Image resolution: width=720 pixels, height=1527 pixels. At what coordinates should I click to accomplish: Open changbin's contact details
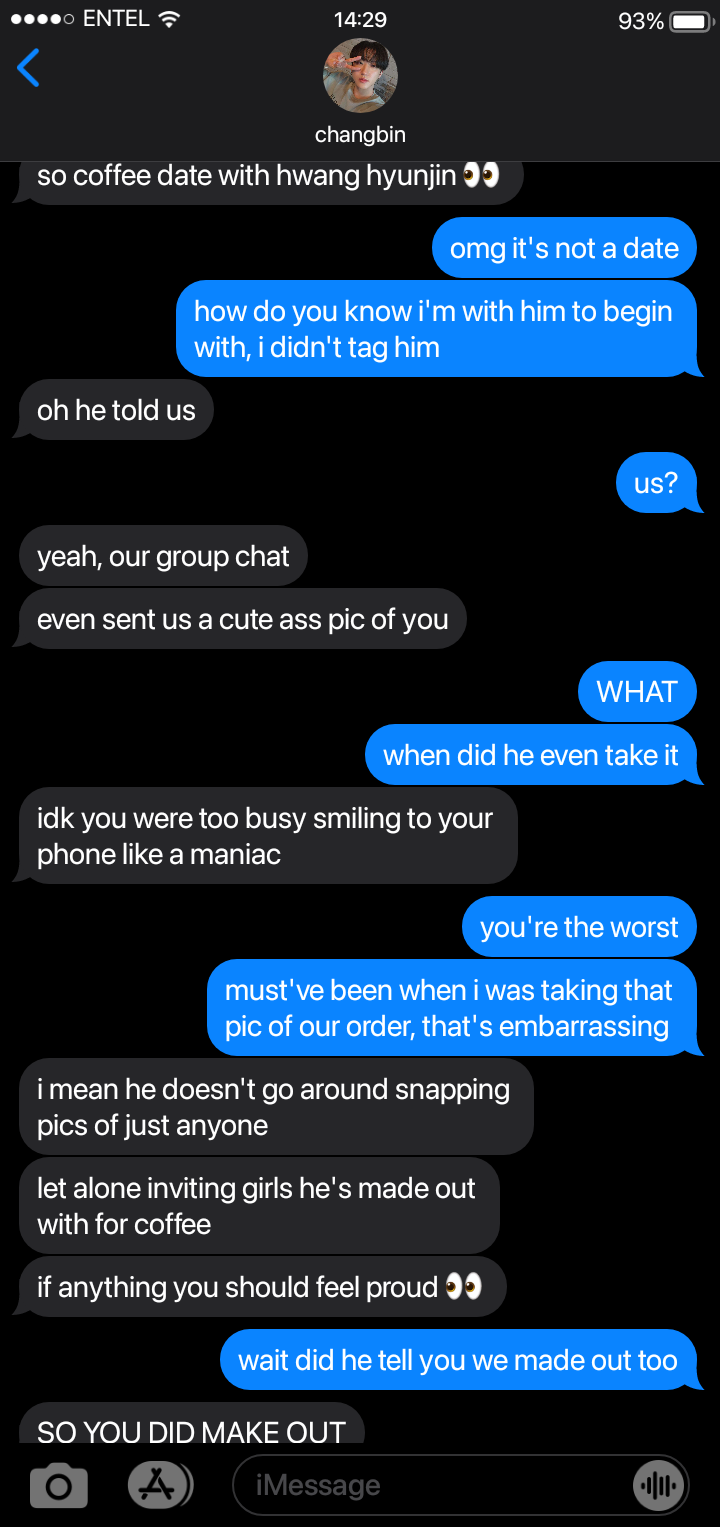[x=360, y=77]
